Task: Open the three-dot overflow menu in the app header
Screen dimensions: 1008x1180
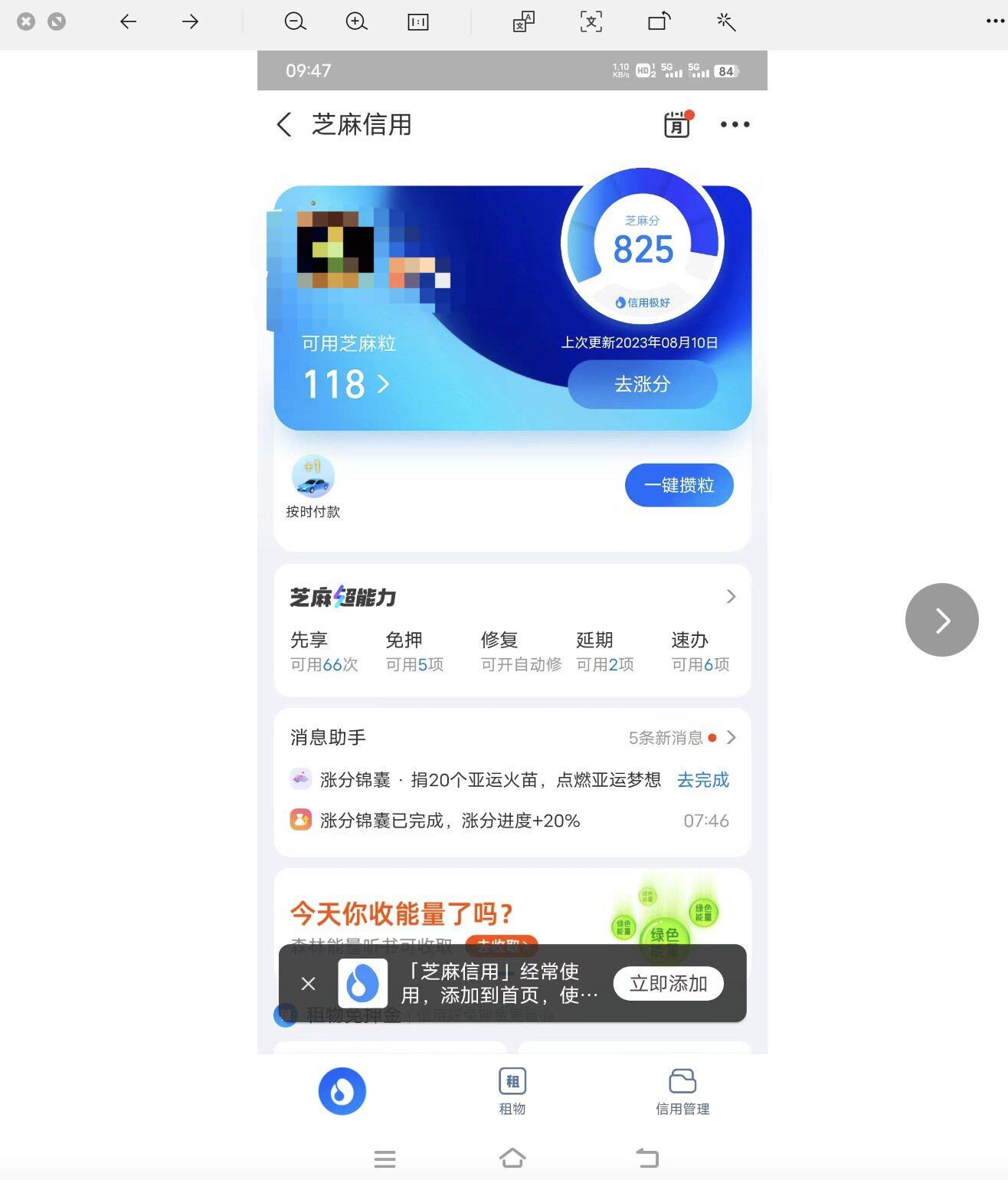Action: [x=735, y=124]
